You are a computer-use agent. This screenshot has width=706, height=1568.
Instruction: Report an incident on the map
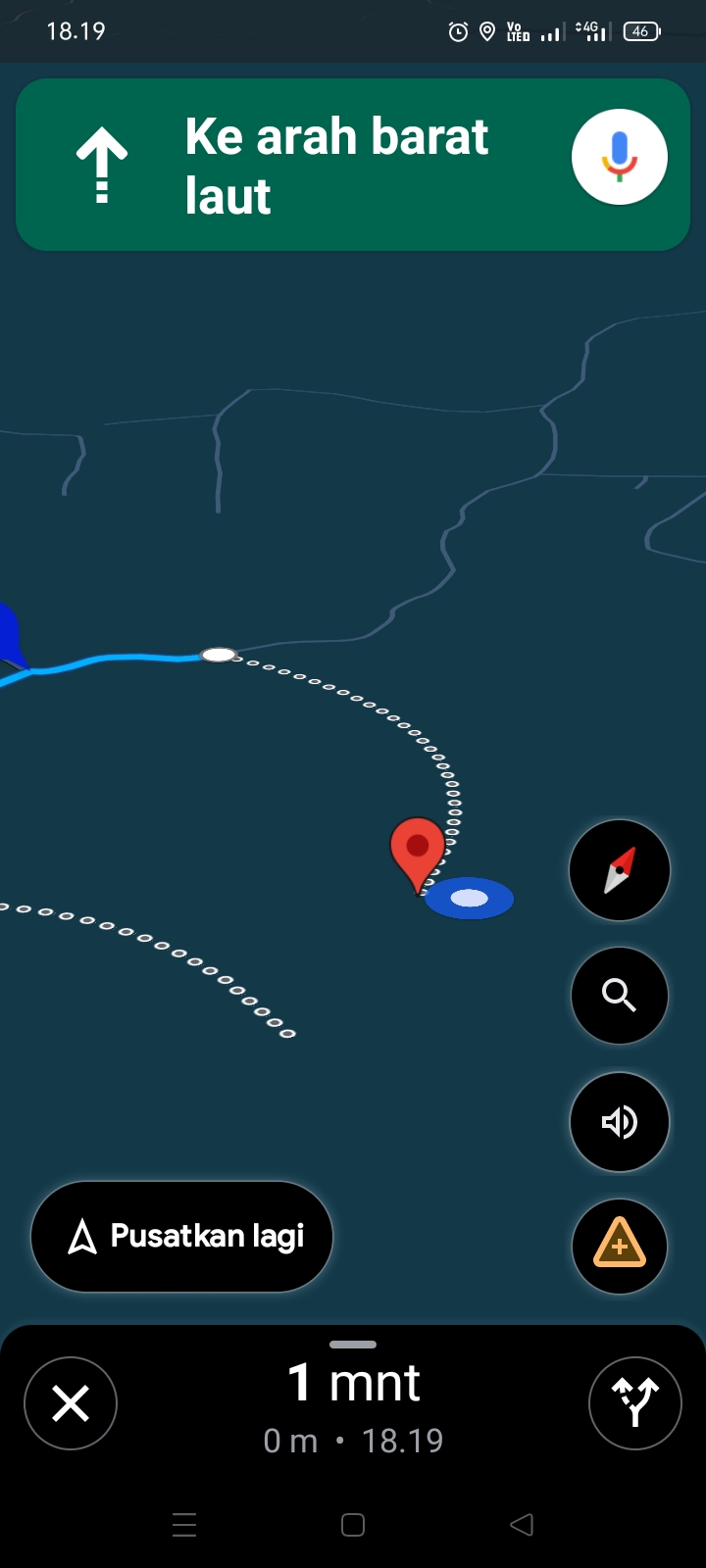click(x=619, y=1247)
